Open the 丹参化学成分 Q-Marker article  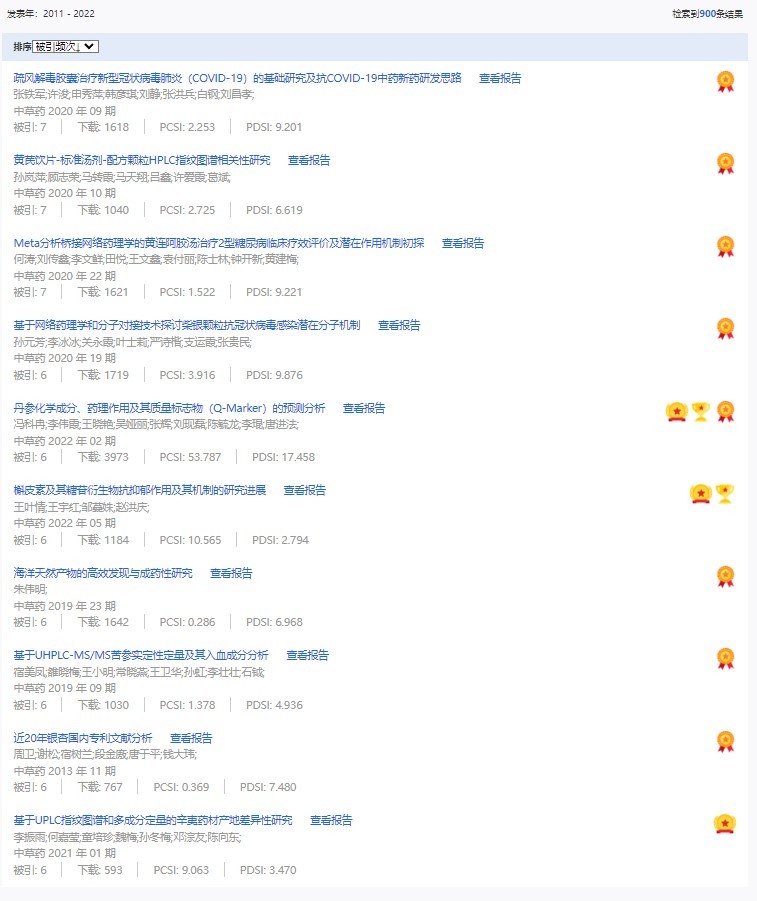coord(169,408)
